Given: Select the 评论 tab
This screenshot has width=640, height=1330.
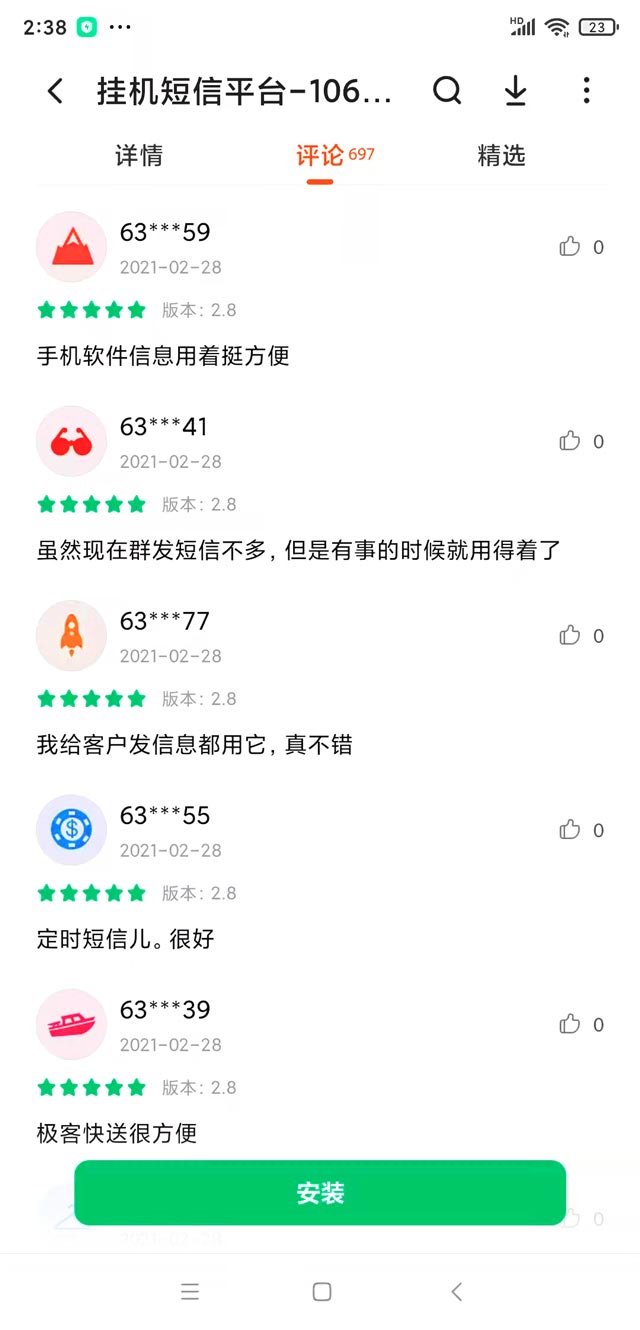Looking at the screenshot, I should click(x=320, y=156).
